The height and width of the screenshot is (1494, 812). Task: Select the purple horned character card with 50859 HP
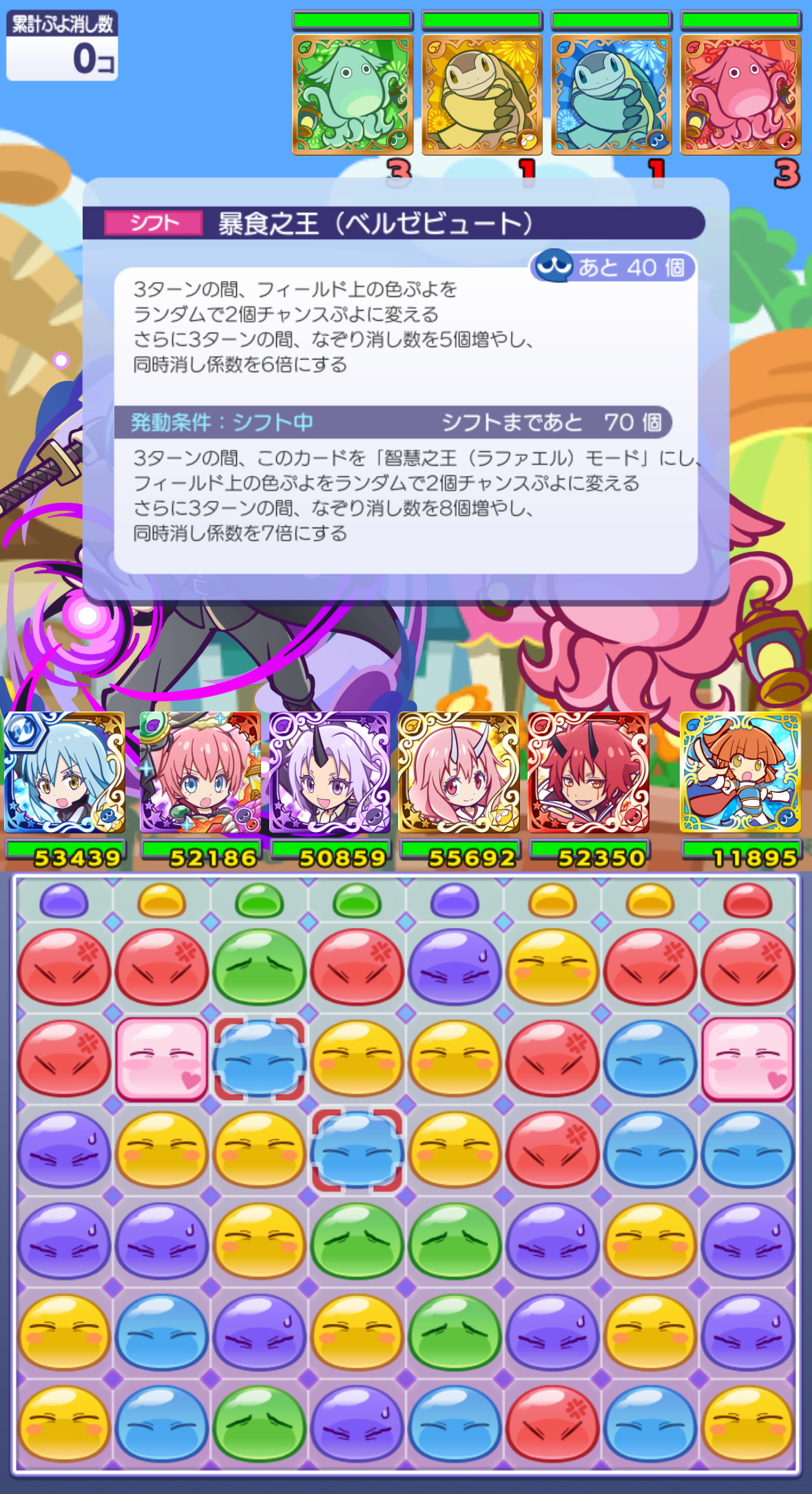coord(329,773)
